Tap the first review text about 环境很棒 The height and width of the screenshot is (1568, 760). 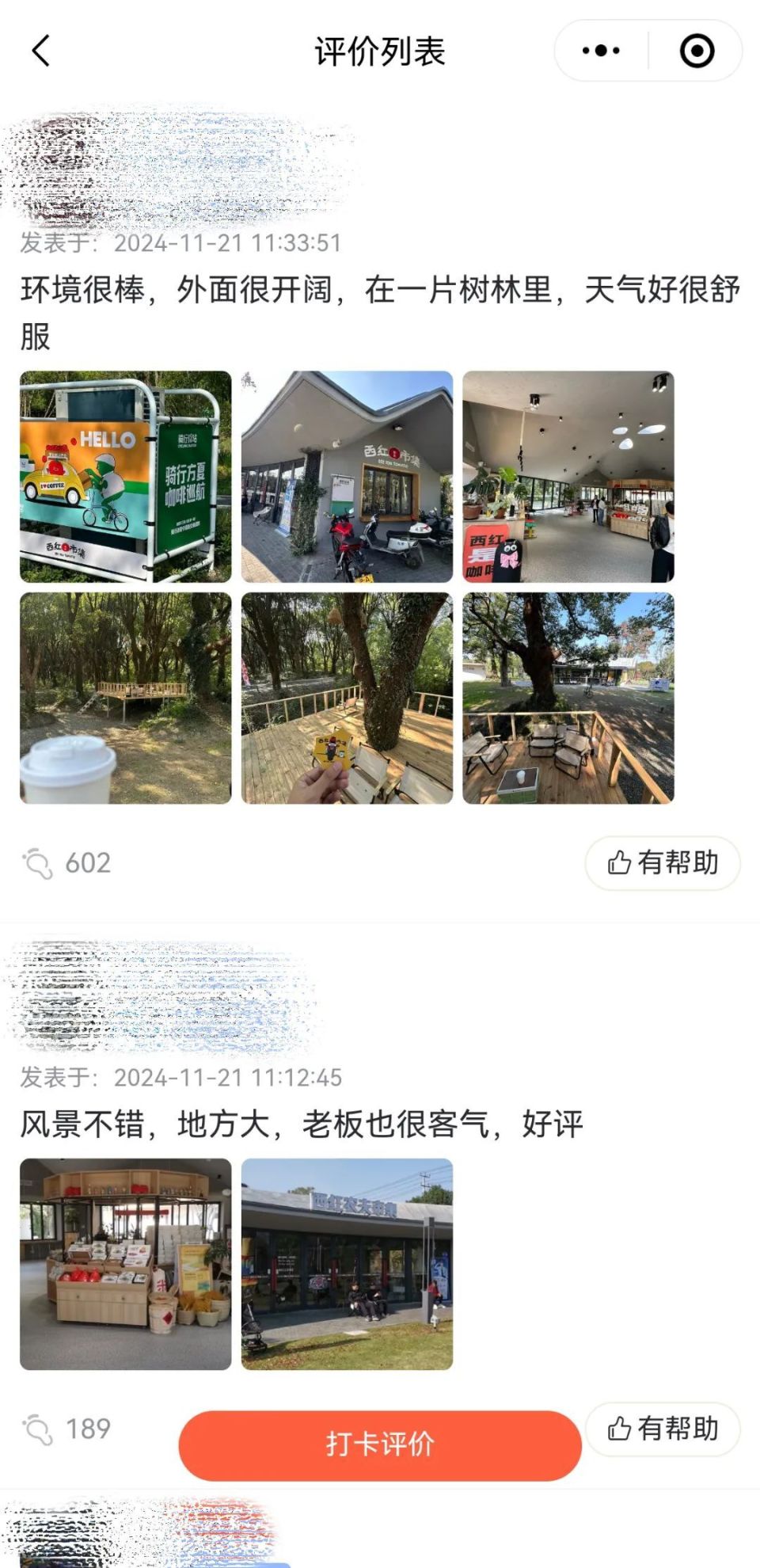coord(380,310)
